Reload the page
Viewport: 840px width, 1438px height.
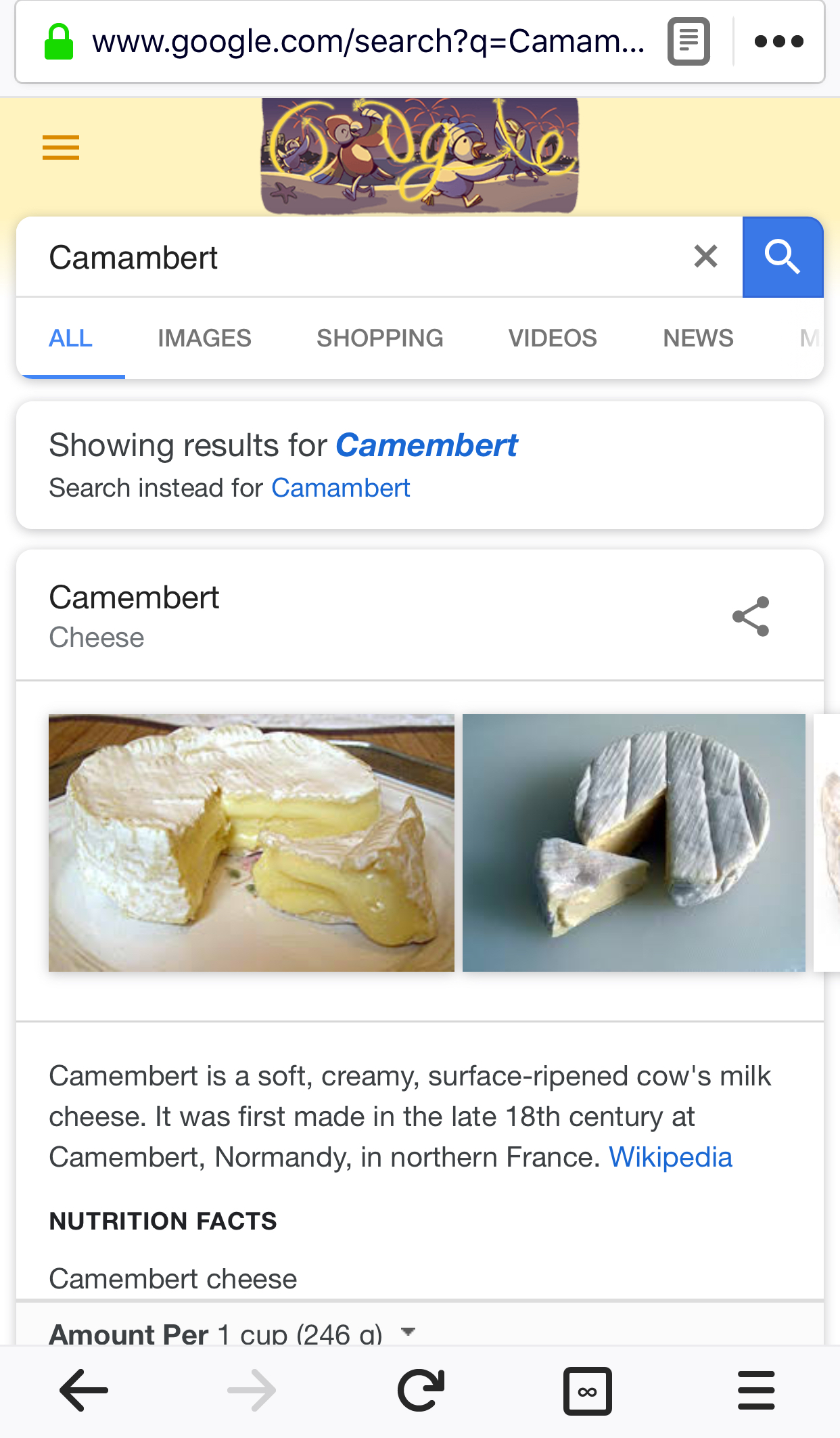coord(421,1391)
